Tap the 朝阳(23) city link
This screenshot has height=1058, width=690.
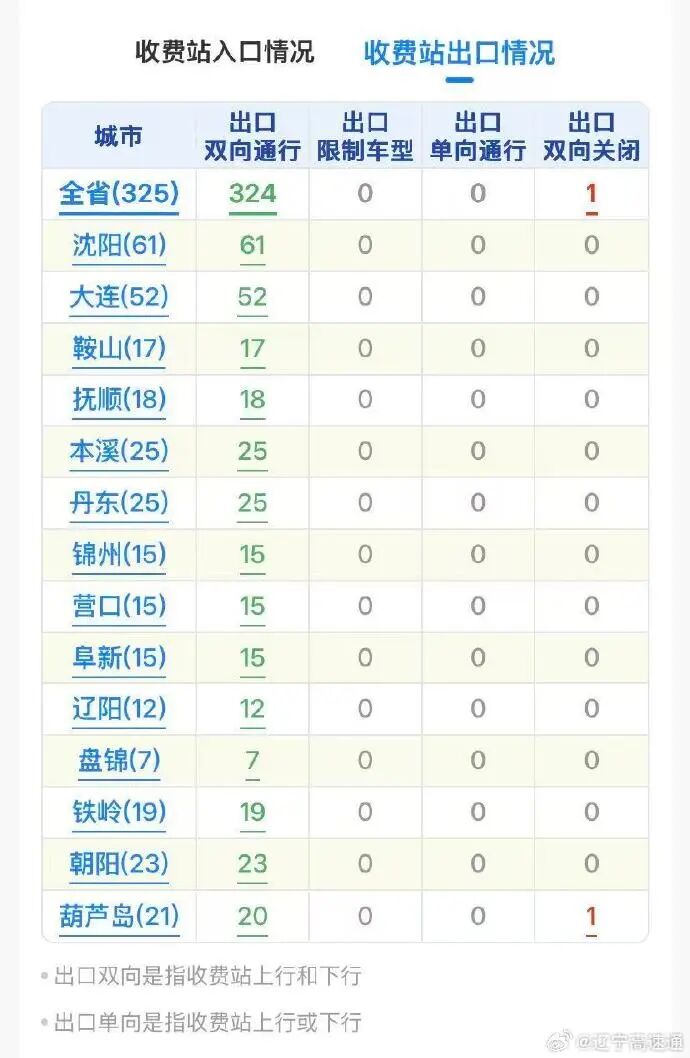tap(119, 864)
